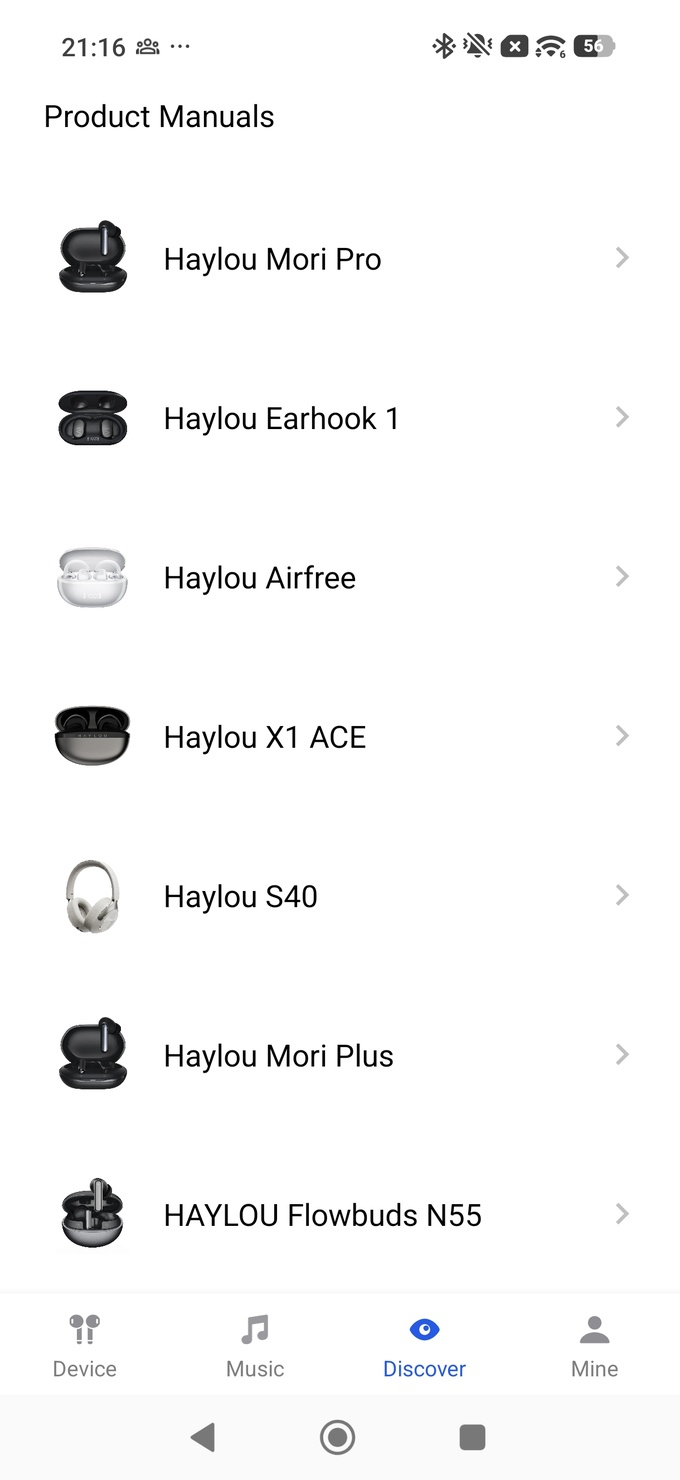
Task: Go to the Music tab
Action: tap(255, 1346)
